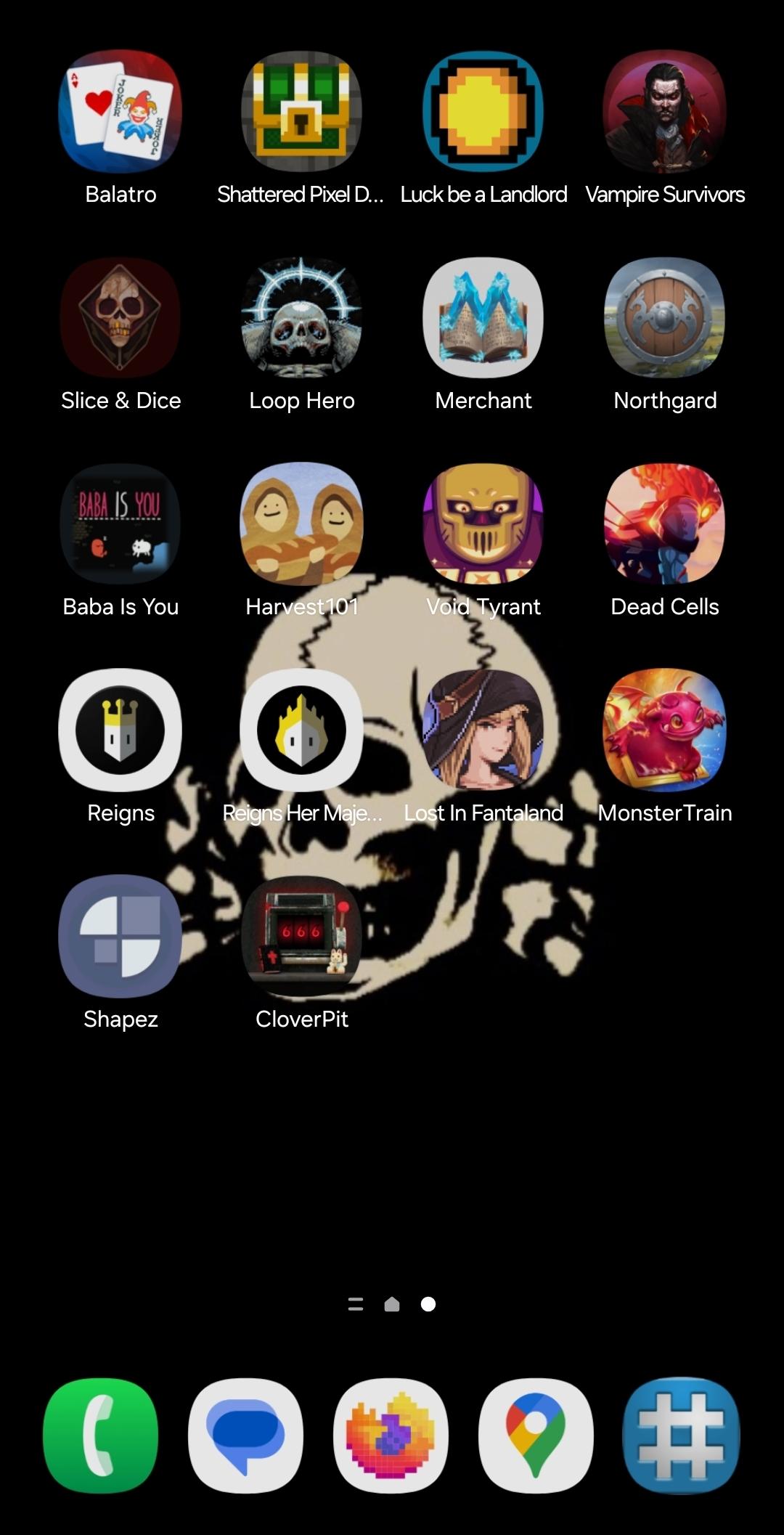Open Dead Cells

coord(664,524)
